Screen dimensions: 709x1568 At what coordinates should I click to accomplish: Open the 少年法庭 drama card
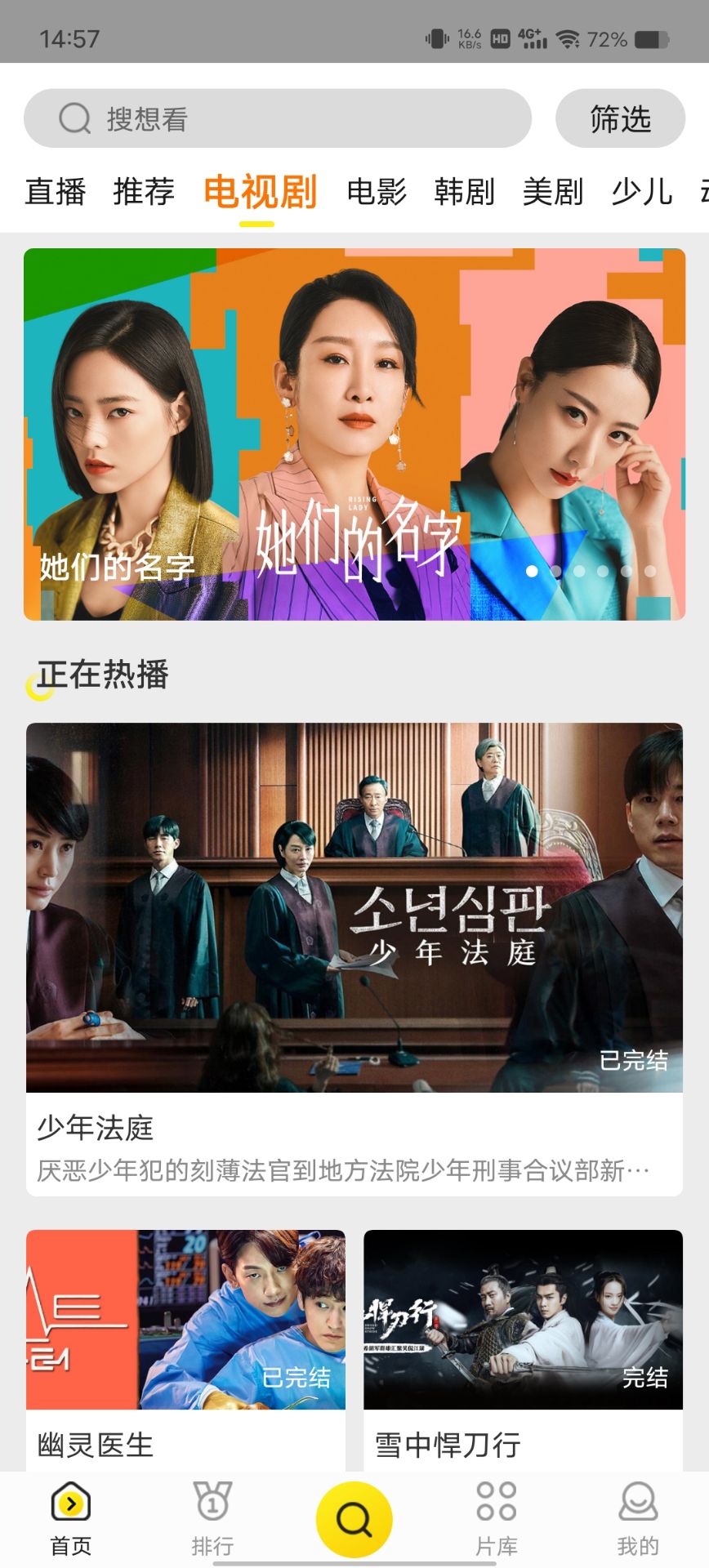click(354, 958)
